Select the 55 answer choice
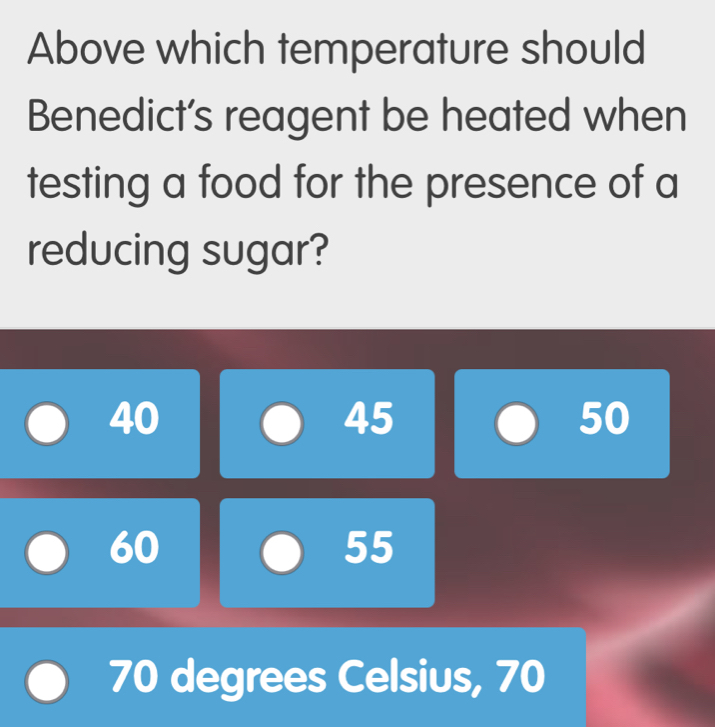Image resolution: width=715 pixels, height=727 pixels. [283, 552]
